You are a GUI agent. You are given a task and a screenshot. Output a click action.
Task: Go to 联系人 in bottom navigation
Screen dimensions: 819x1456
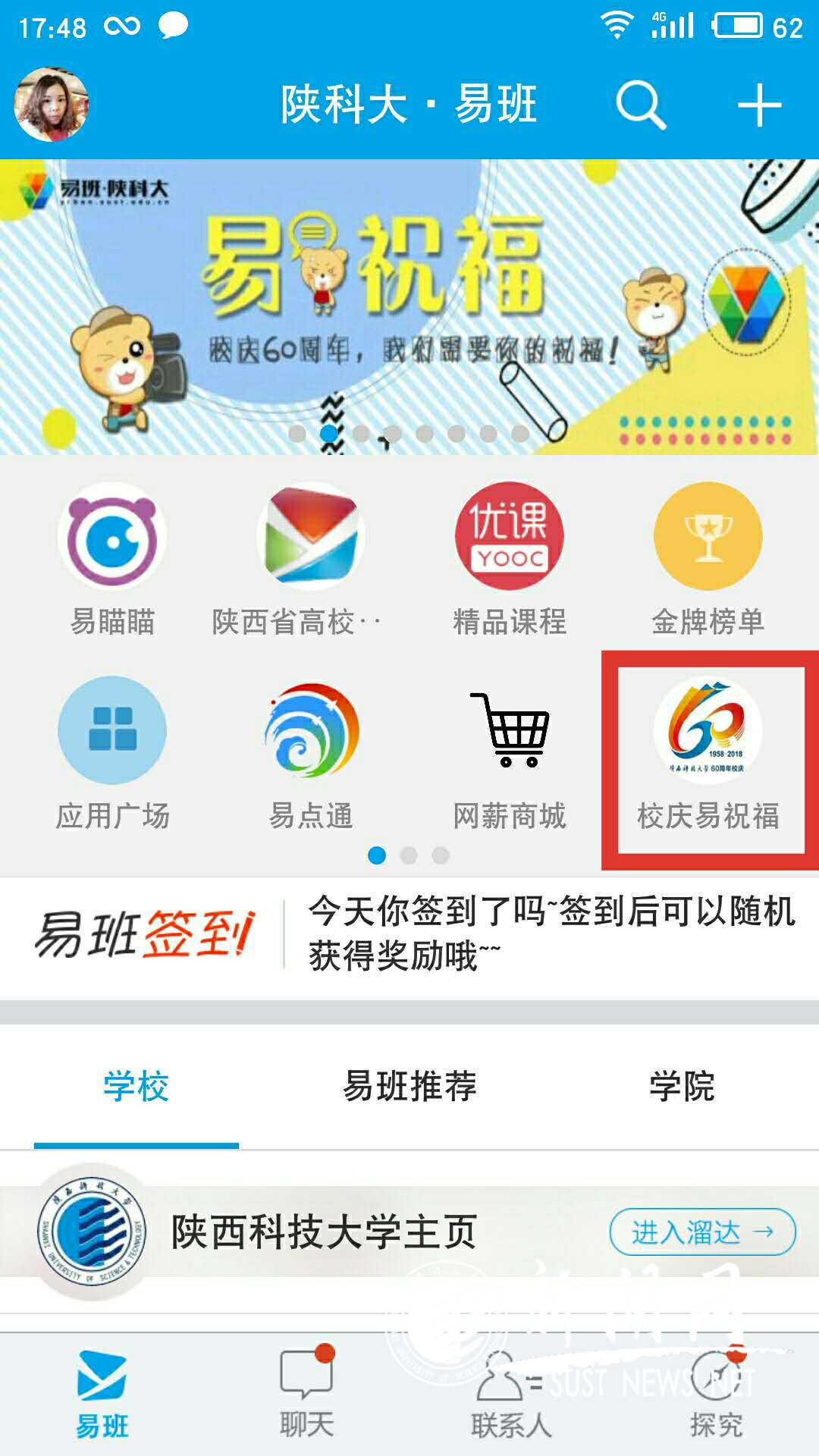click(510, 1394)
